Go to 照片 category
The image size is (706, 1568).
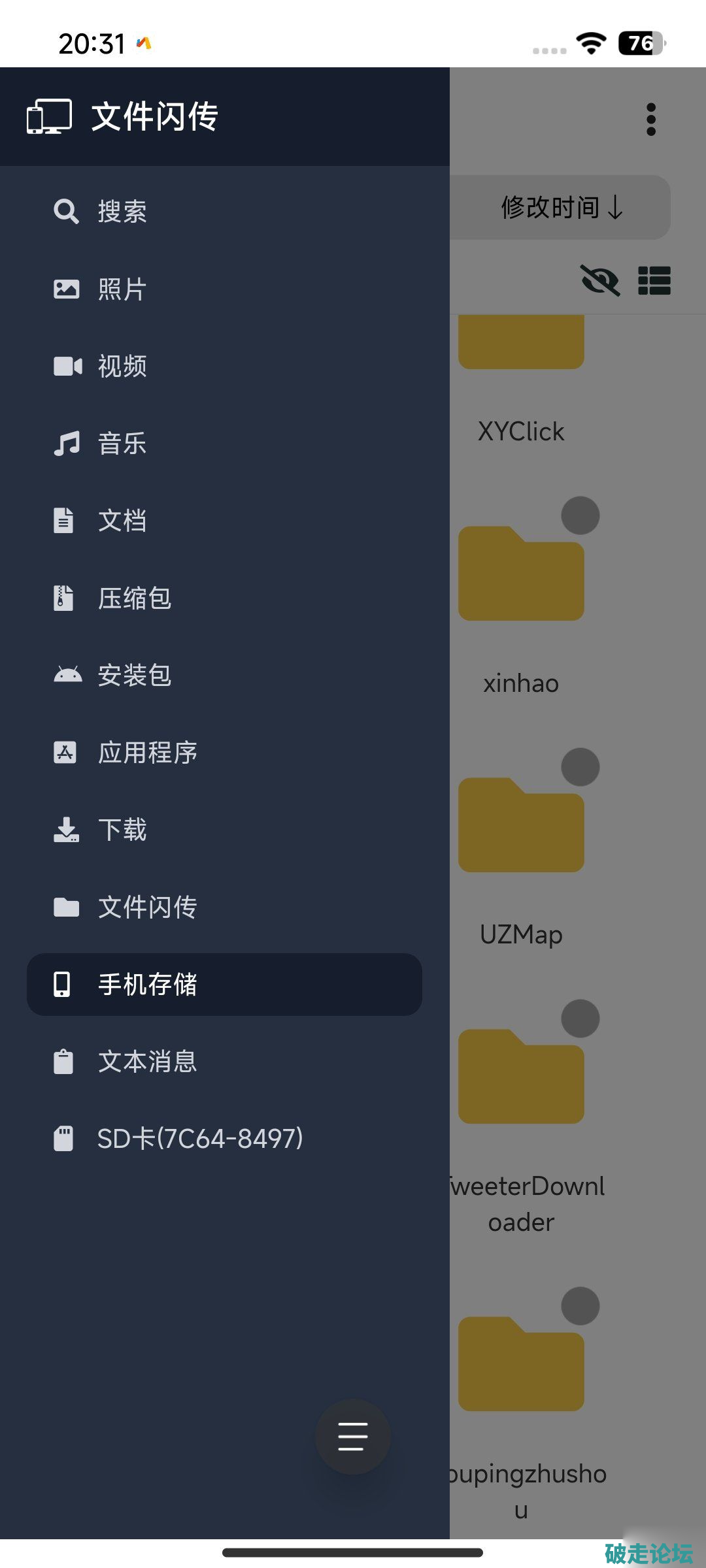122,289
